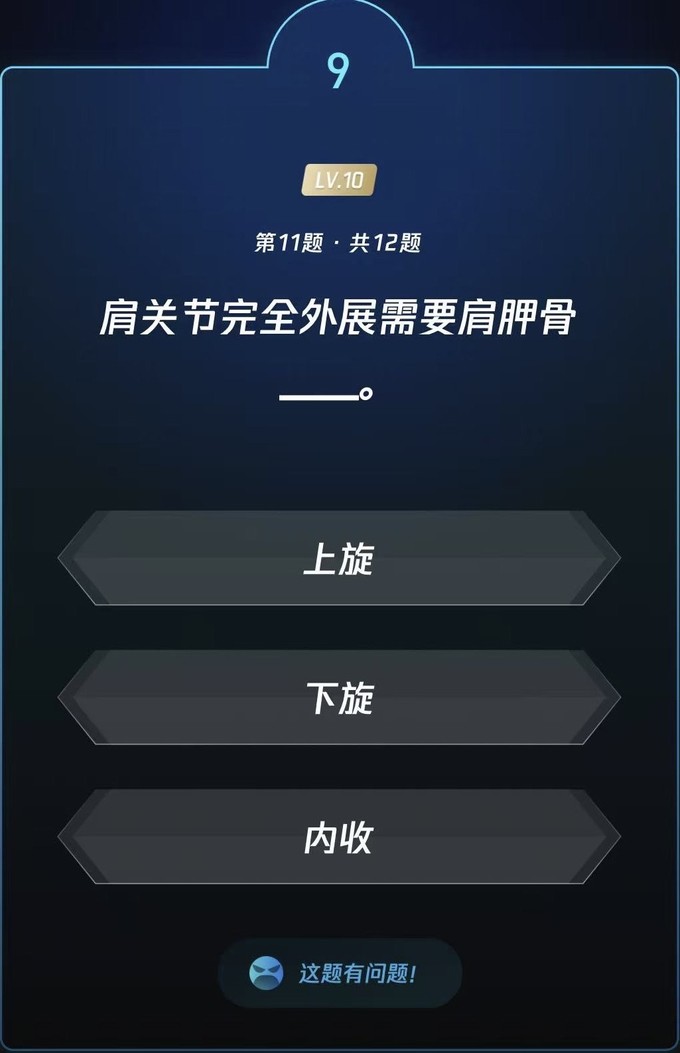Image resolution: width=680 pixels, height=1053 pixels.
Task: Pick 内收 as the answer
Action: click(x=339, y=837)
